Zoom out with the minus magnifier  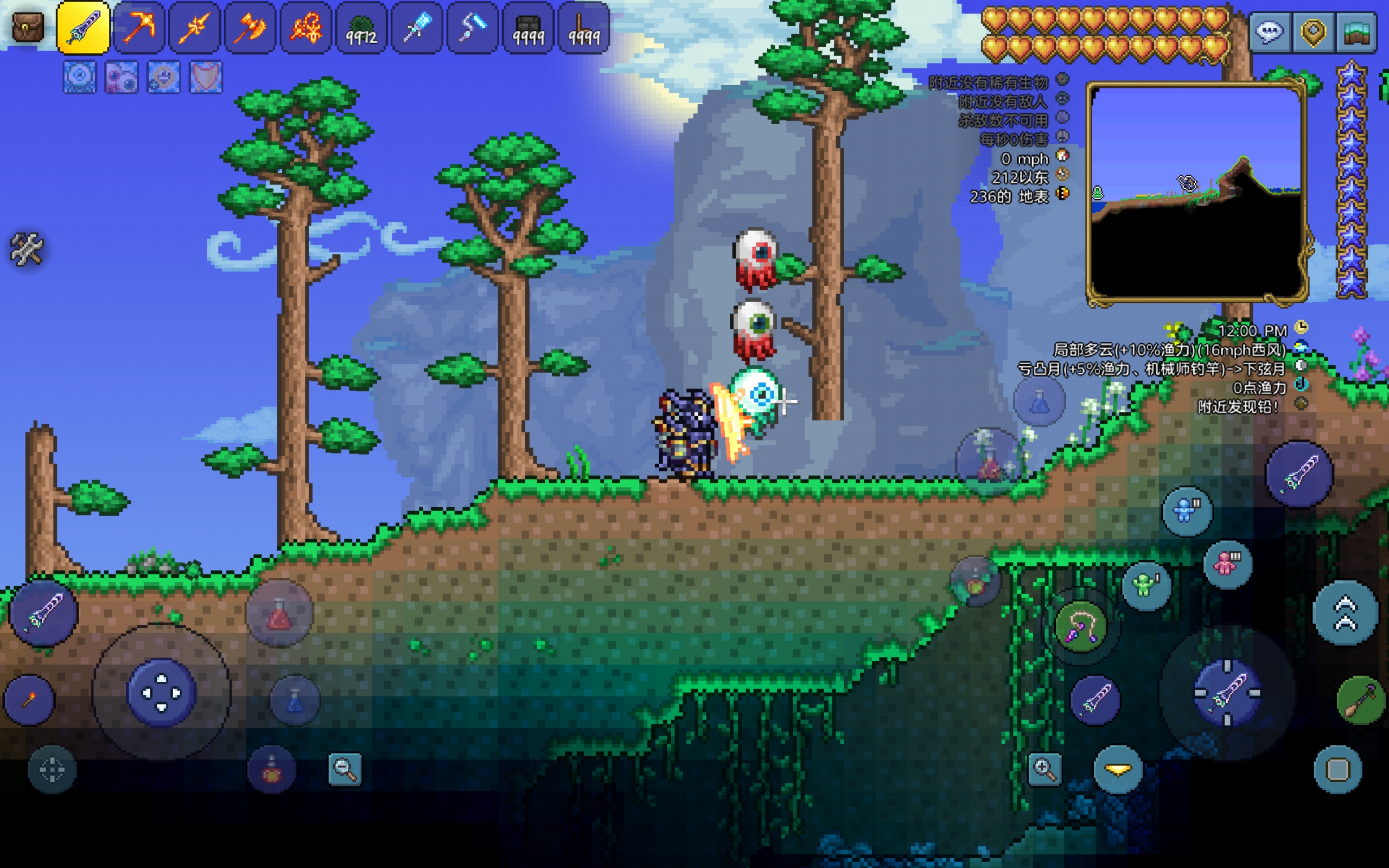point(345,769)
